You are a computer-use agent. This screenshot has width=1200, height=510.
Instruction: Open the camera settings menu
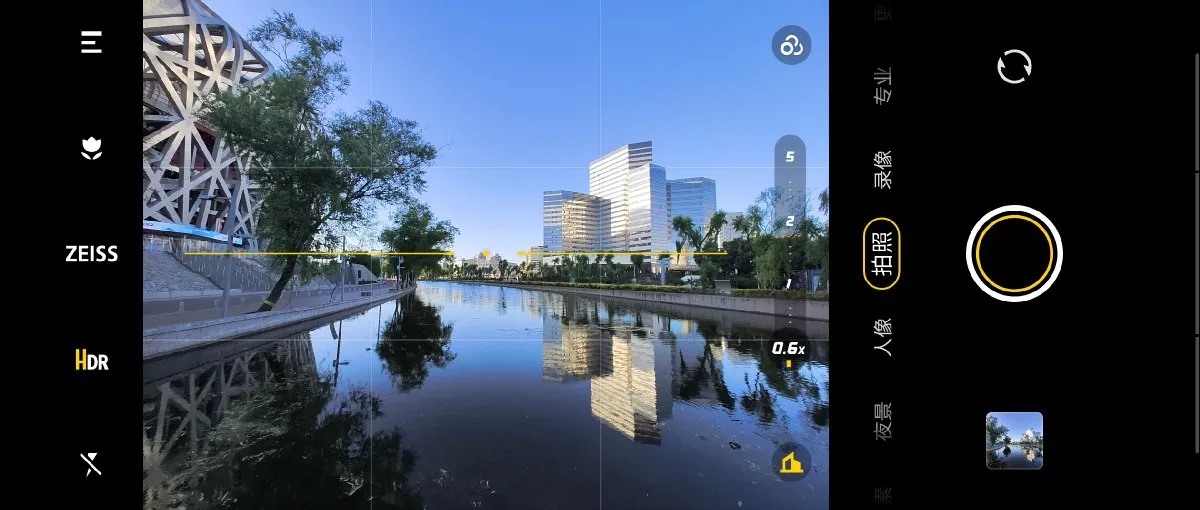pyautogui.click(x=91, y=42)
